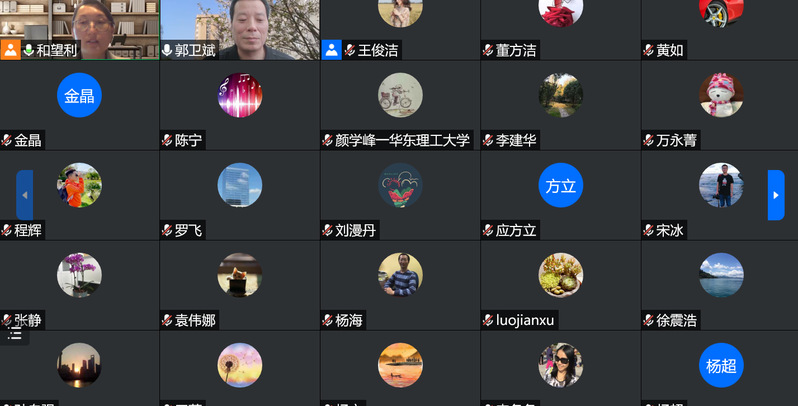The height and width of the screenshot is (406, 798).
Task: Open the list menu icon
Action: point(15,334)
